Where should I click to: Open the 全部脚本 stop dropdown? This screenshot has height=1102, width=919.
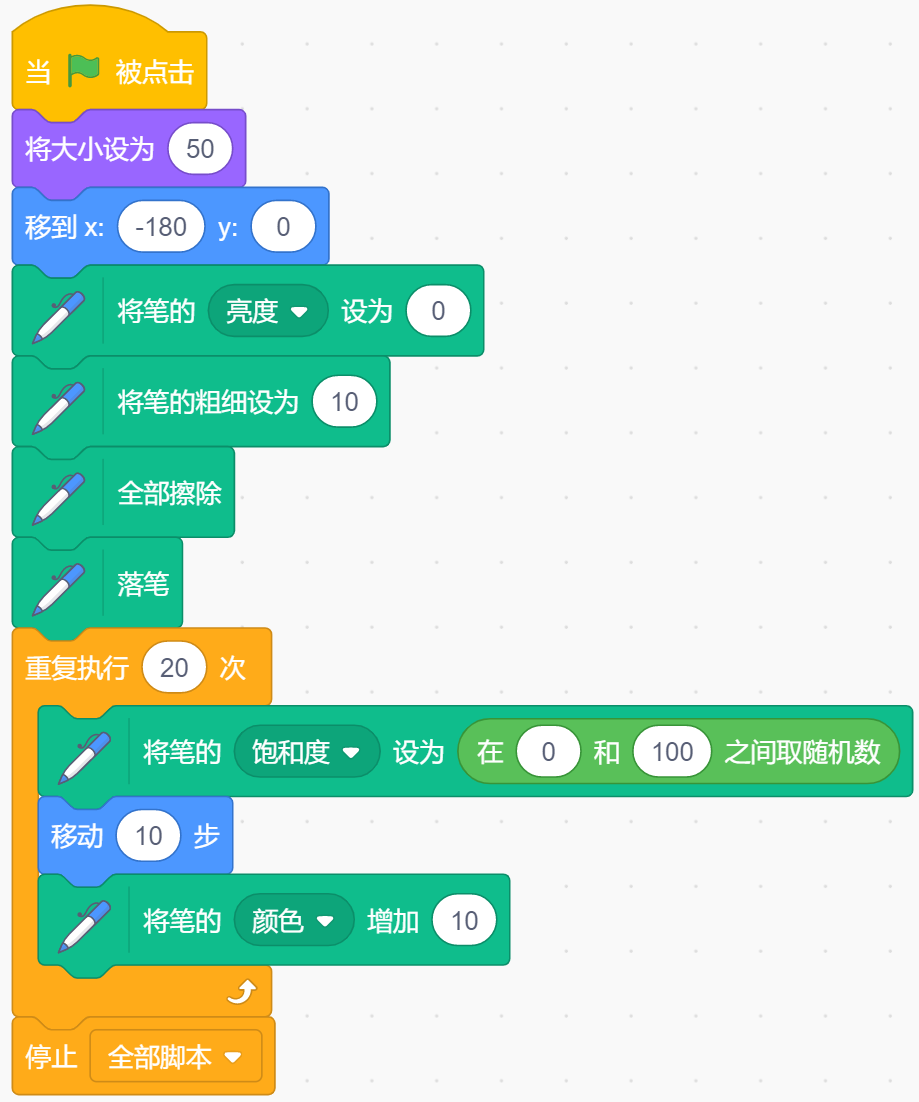(x=175, y=1057)
